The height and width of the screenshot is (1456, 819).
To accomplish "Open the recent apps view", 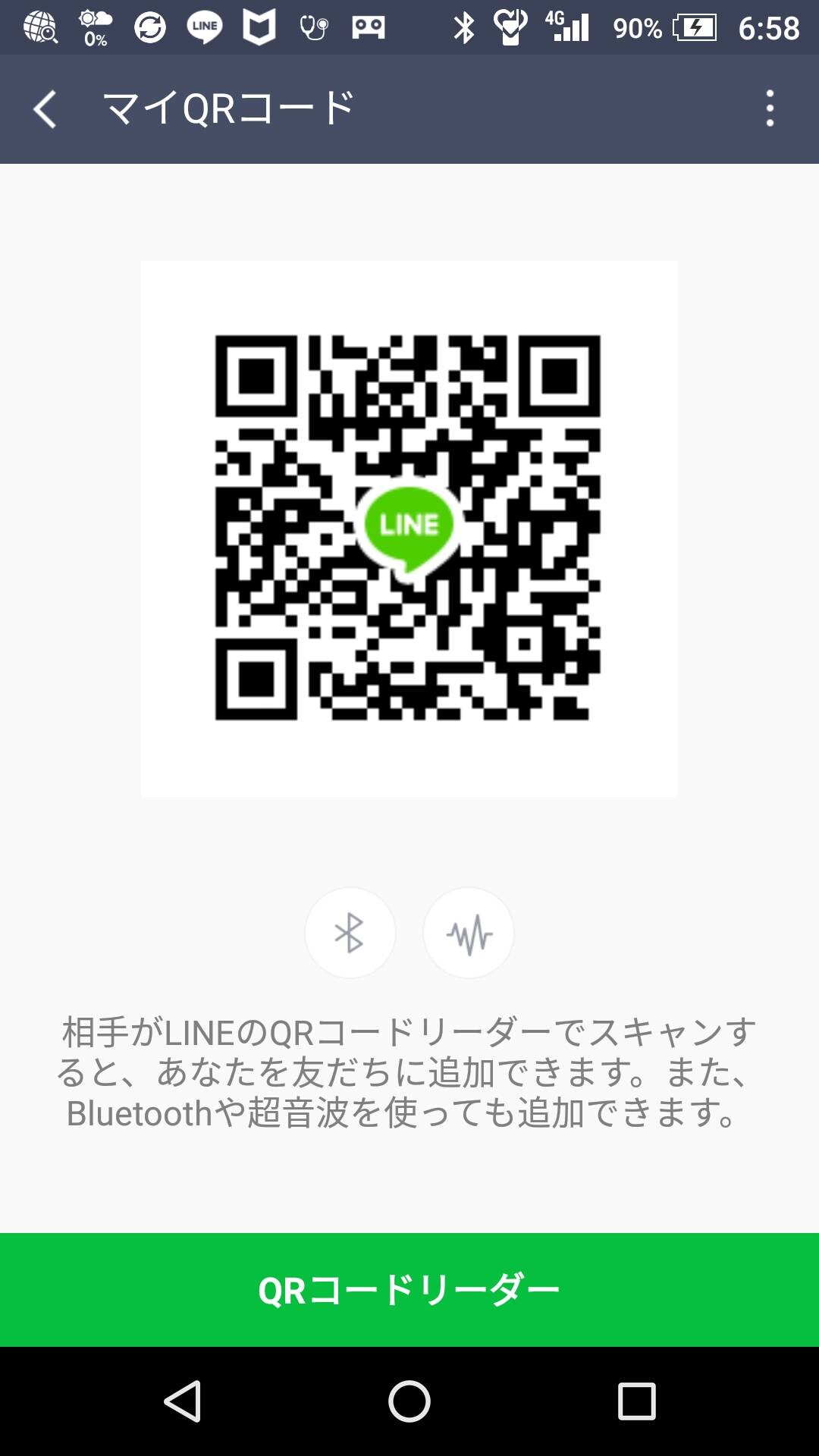I will click(x=636, y=1401).
